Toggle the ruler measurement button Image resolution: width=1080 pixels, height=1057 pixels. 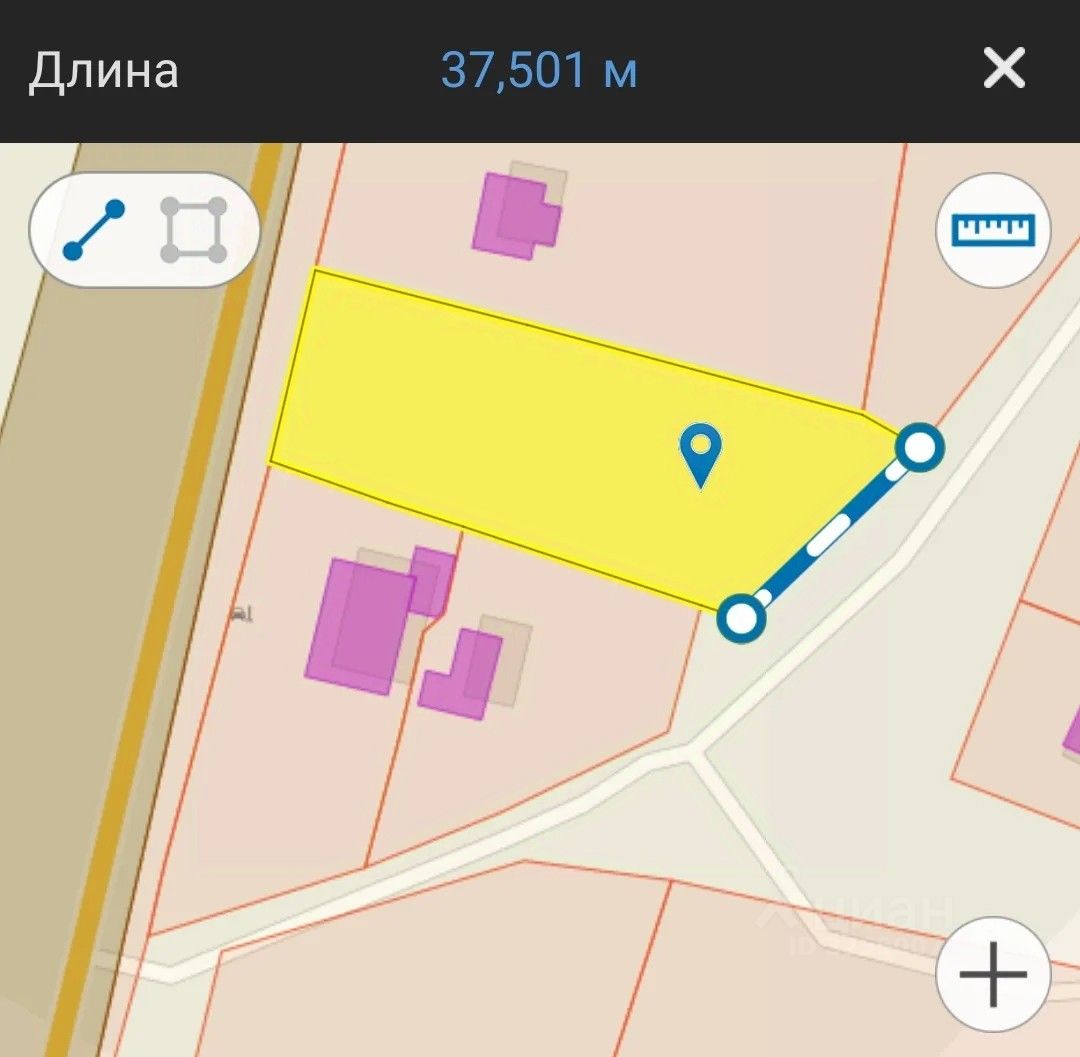(993, 231)
